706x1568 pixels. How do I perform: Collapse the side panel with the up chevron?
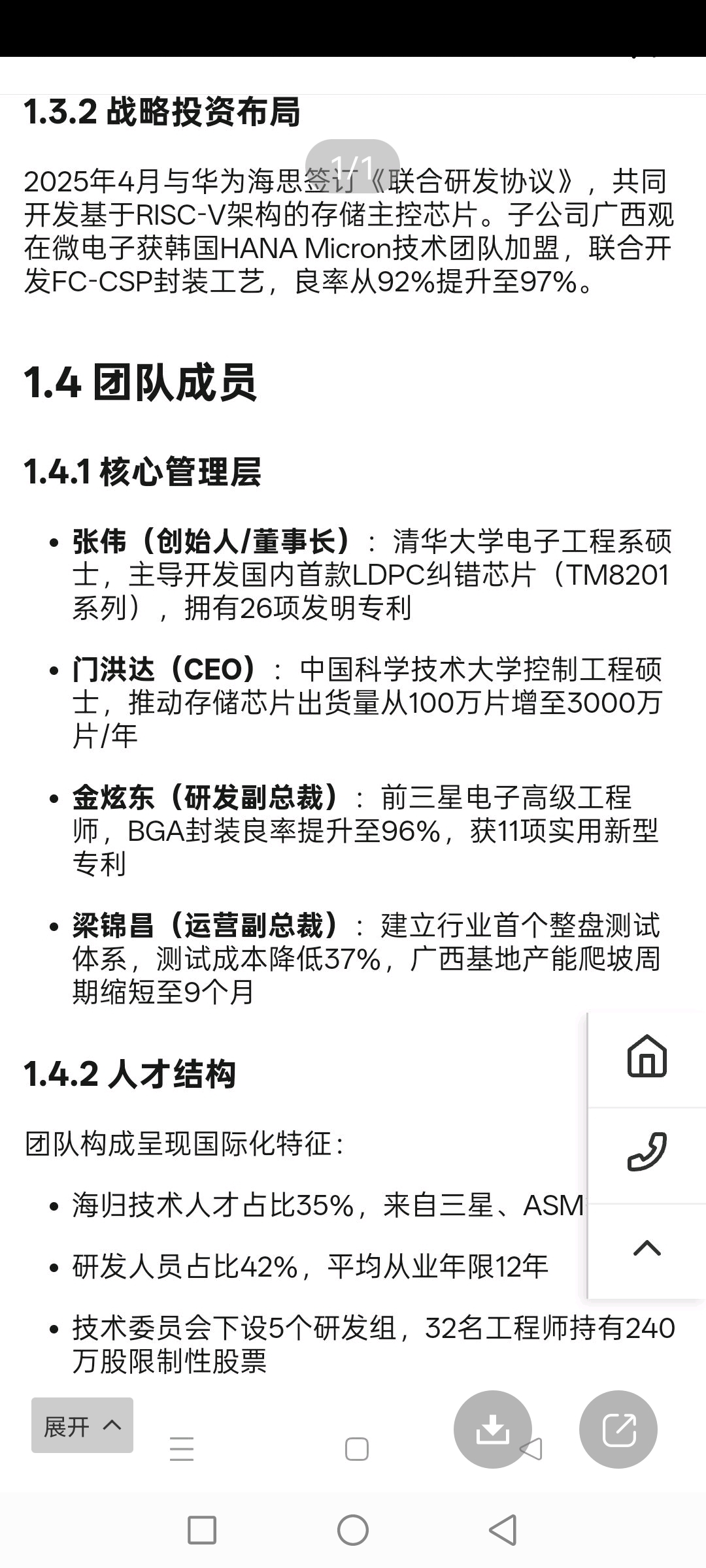(x=647, y=1248)
